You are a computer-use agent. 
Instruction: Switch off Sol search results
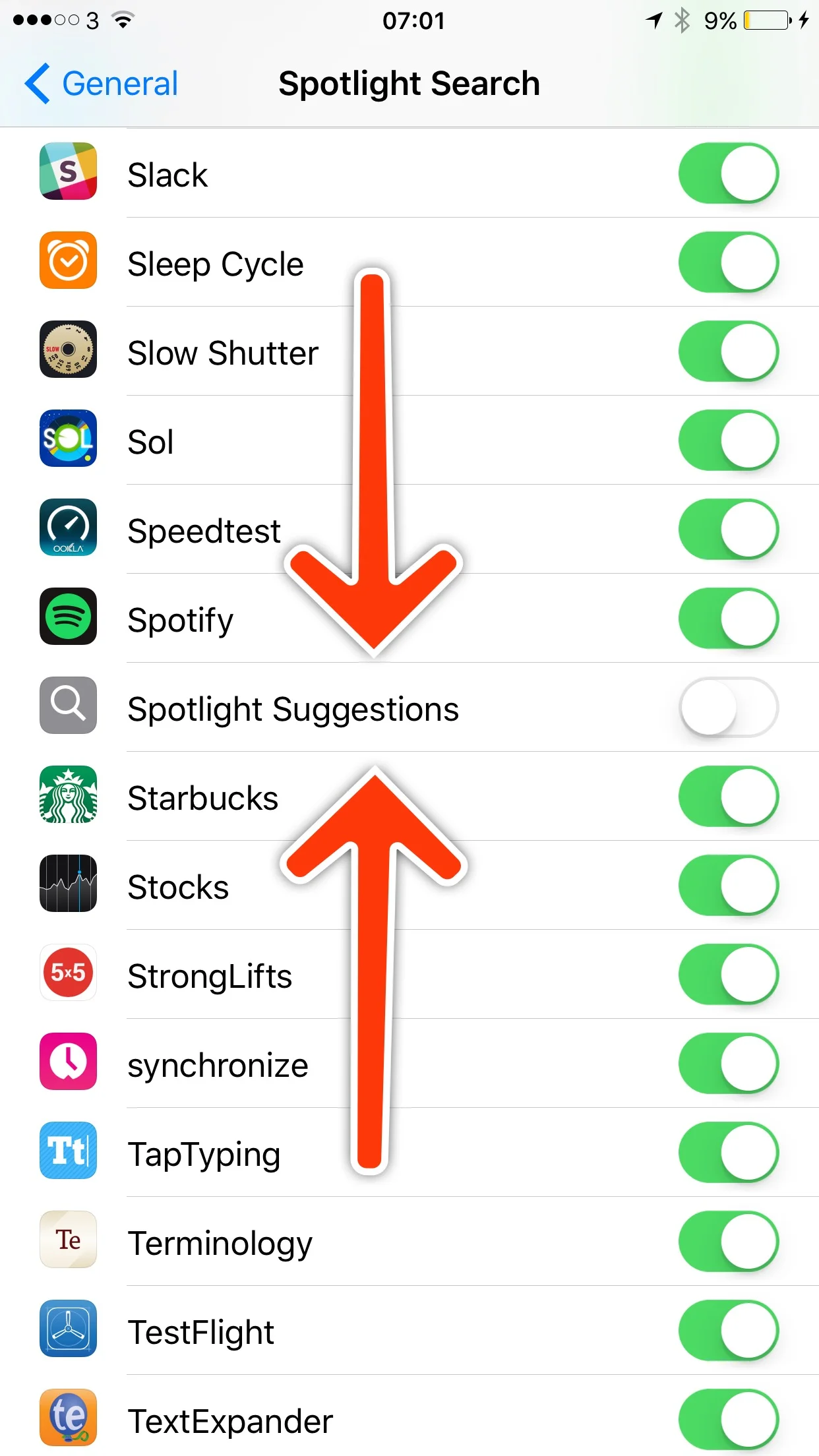click(x=729, y=441)
